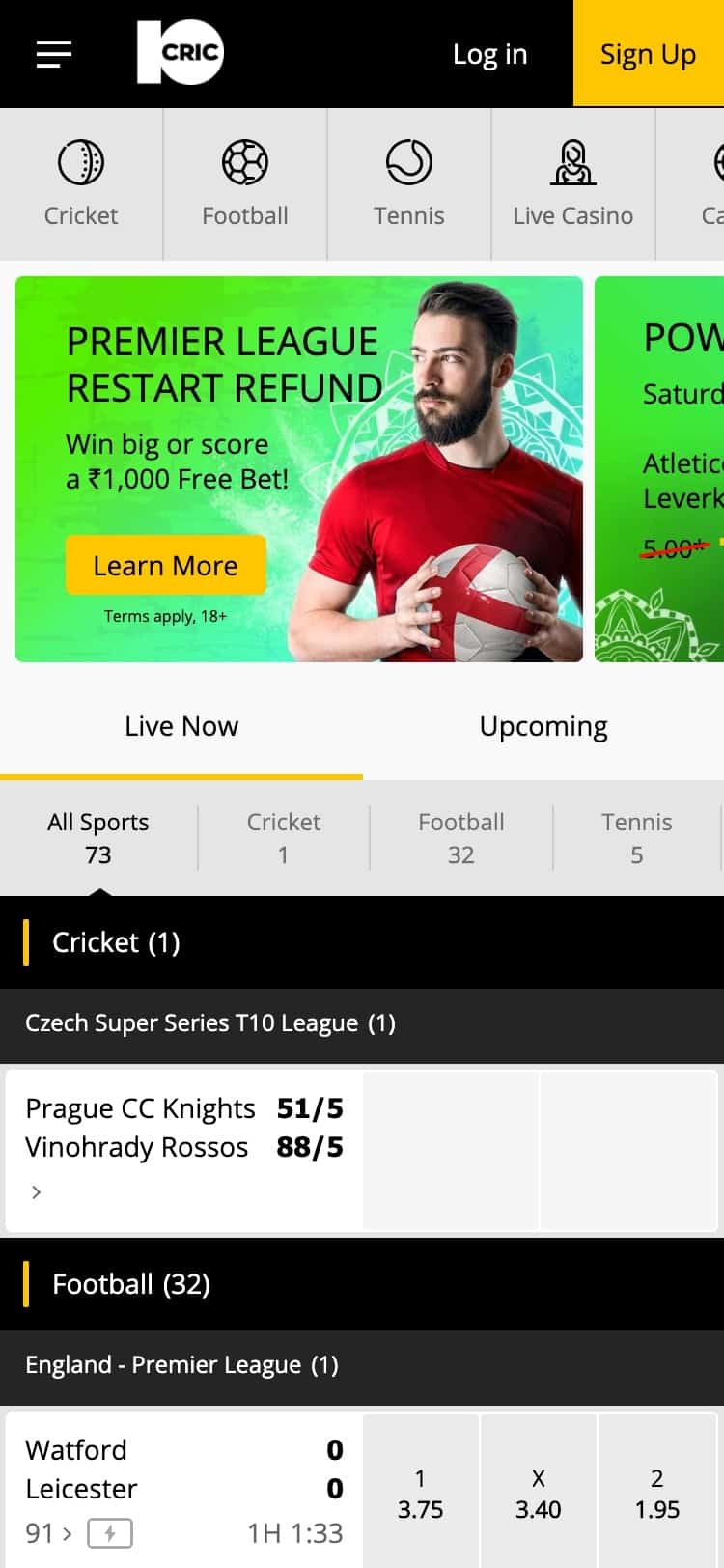
Task: Filter live events by Football (32)
Action: [460, 837]
